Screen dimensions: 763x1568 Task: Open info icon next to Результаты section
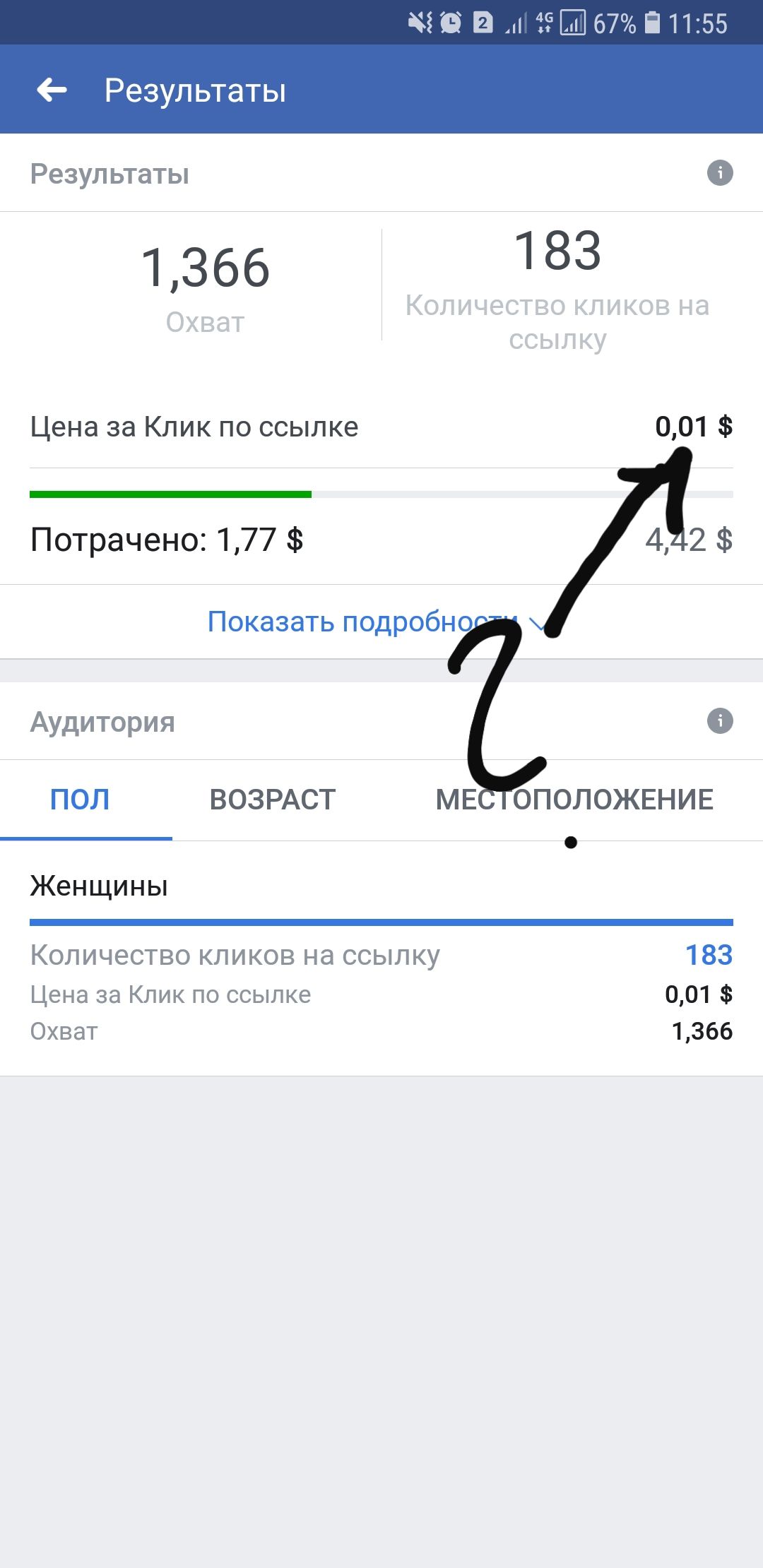[720, 172]
